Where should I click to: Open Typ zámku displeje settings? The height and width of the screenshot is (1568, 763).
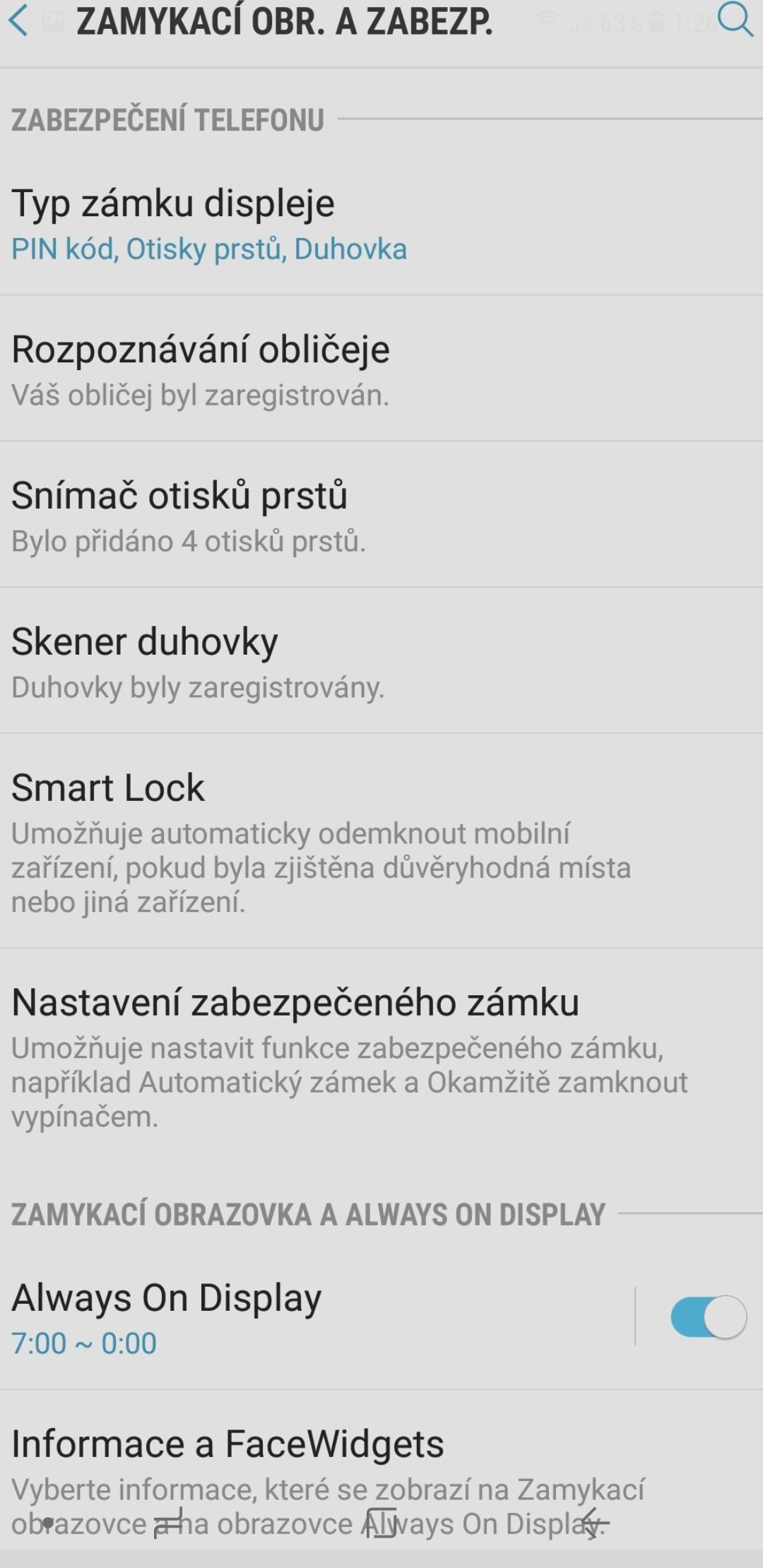click(x=381, y=222)
